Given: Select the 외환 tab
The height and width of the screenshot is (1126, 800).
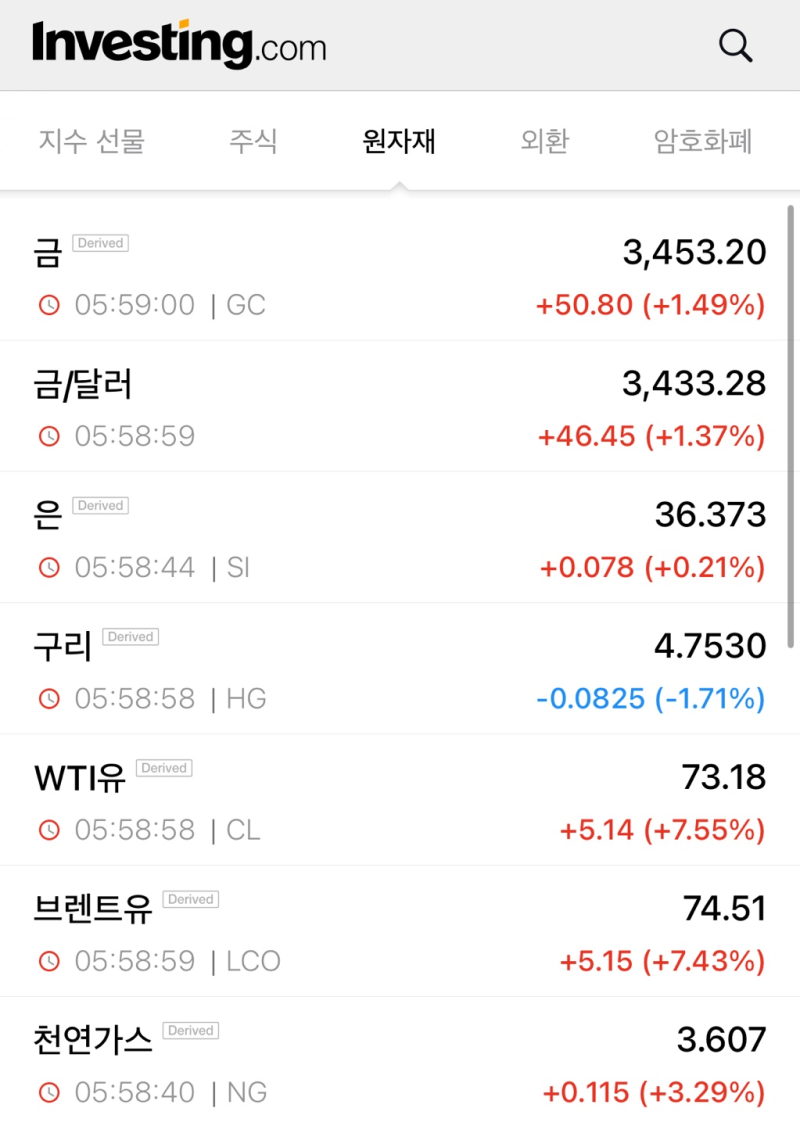Looking at the screenshot, I should click(545, 142).
